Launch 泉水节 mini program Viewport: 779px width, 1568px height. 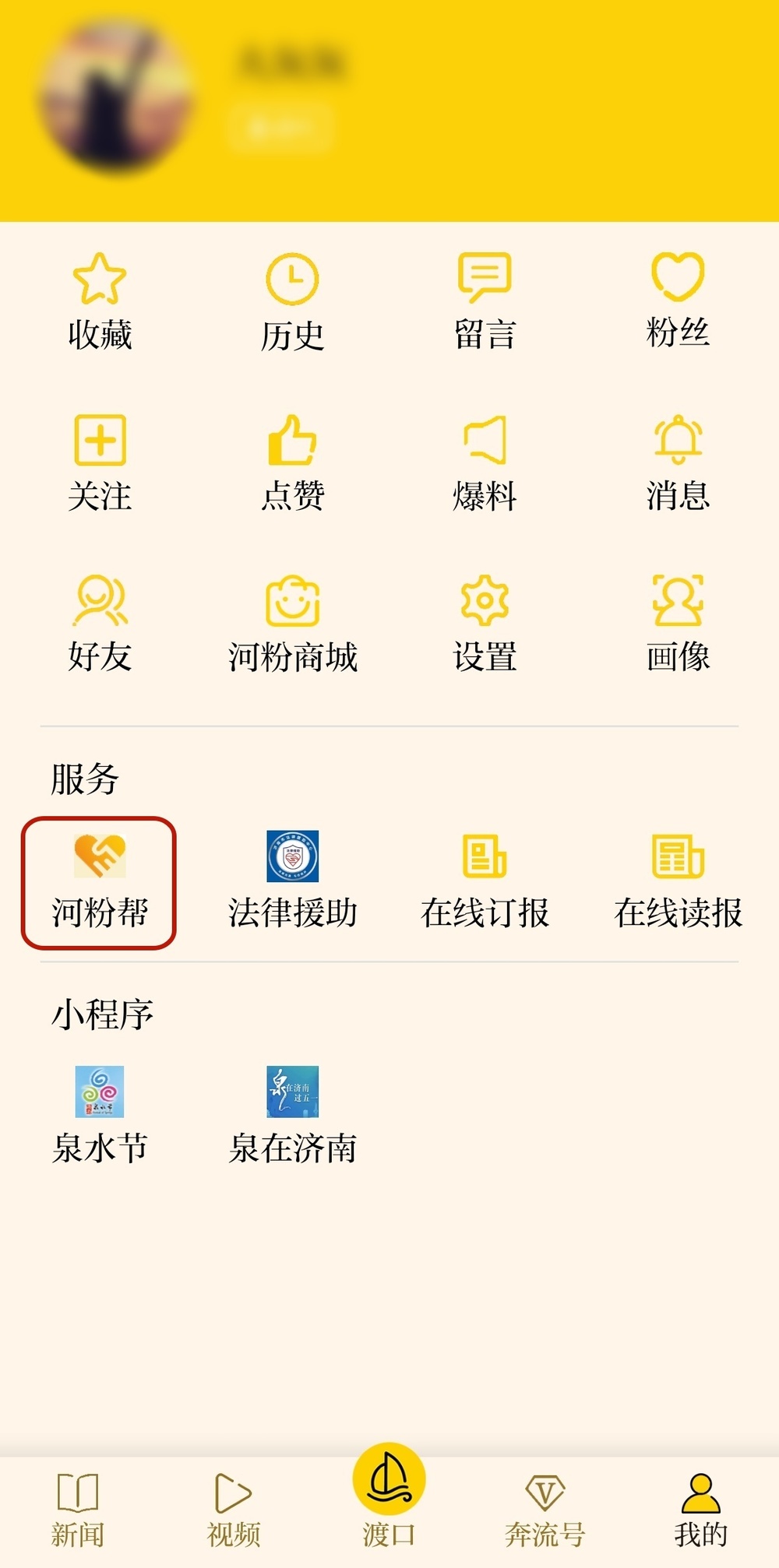click(100, 1116)
